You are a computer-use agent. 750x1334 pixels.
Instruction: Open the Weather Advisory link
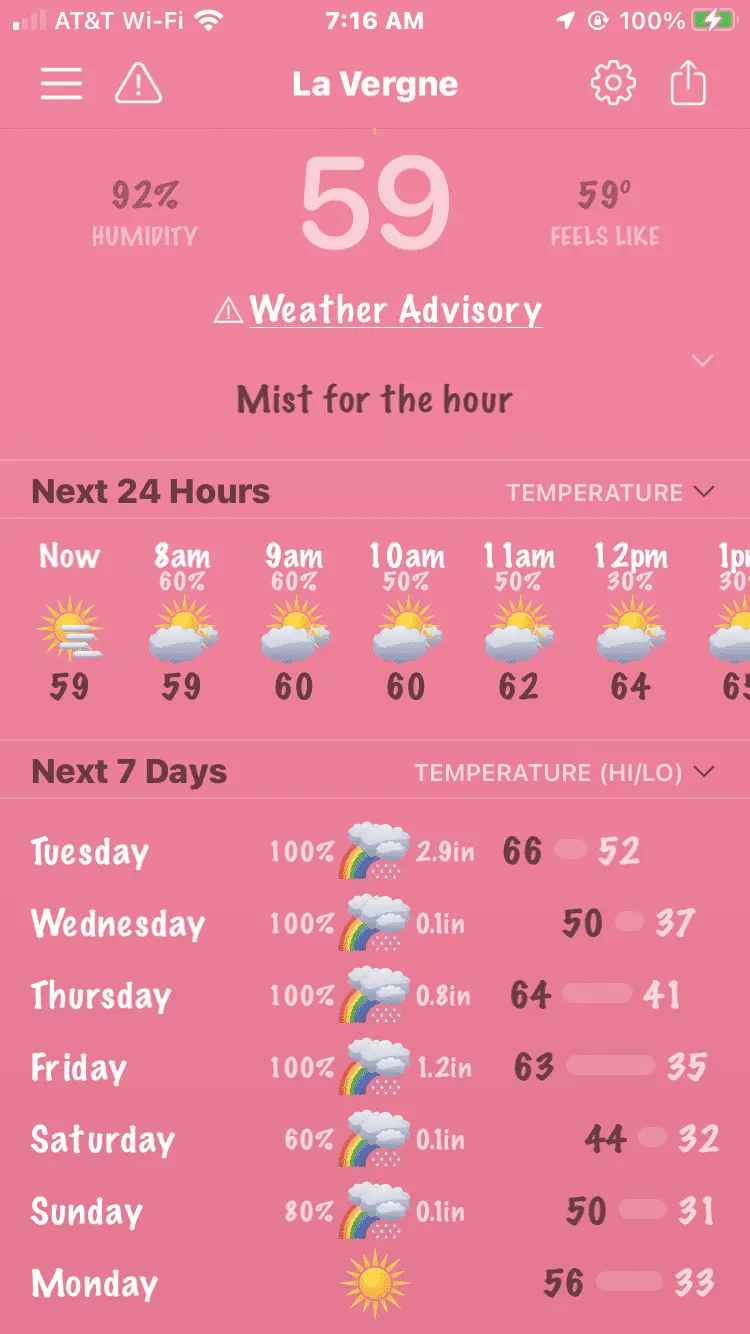pyautogui.click(x=395, y=310)
